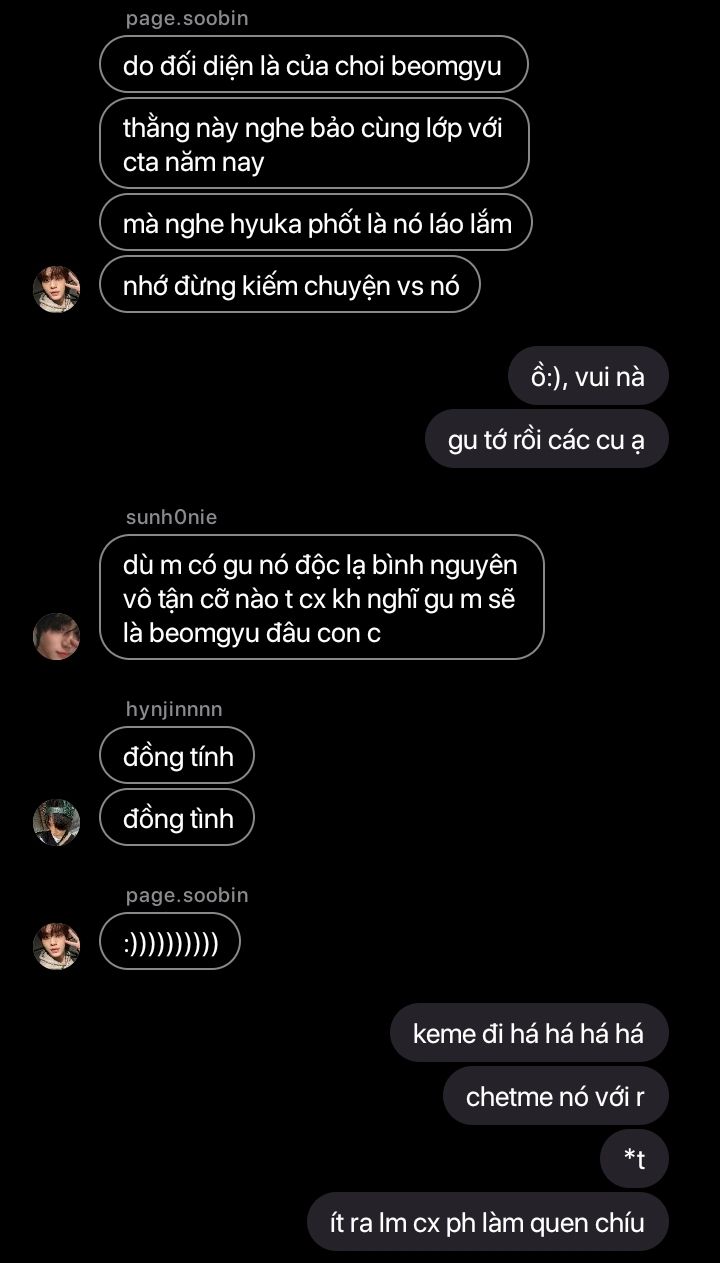
Task: Open page.soobin's avatar beside the ":))))))))))" message
Action: coord(56,946)
